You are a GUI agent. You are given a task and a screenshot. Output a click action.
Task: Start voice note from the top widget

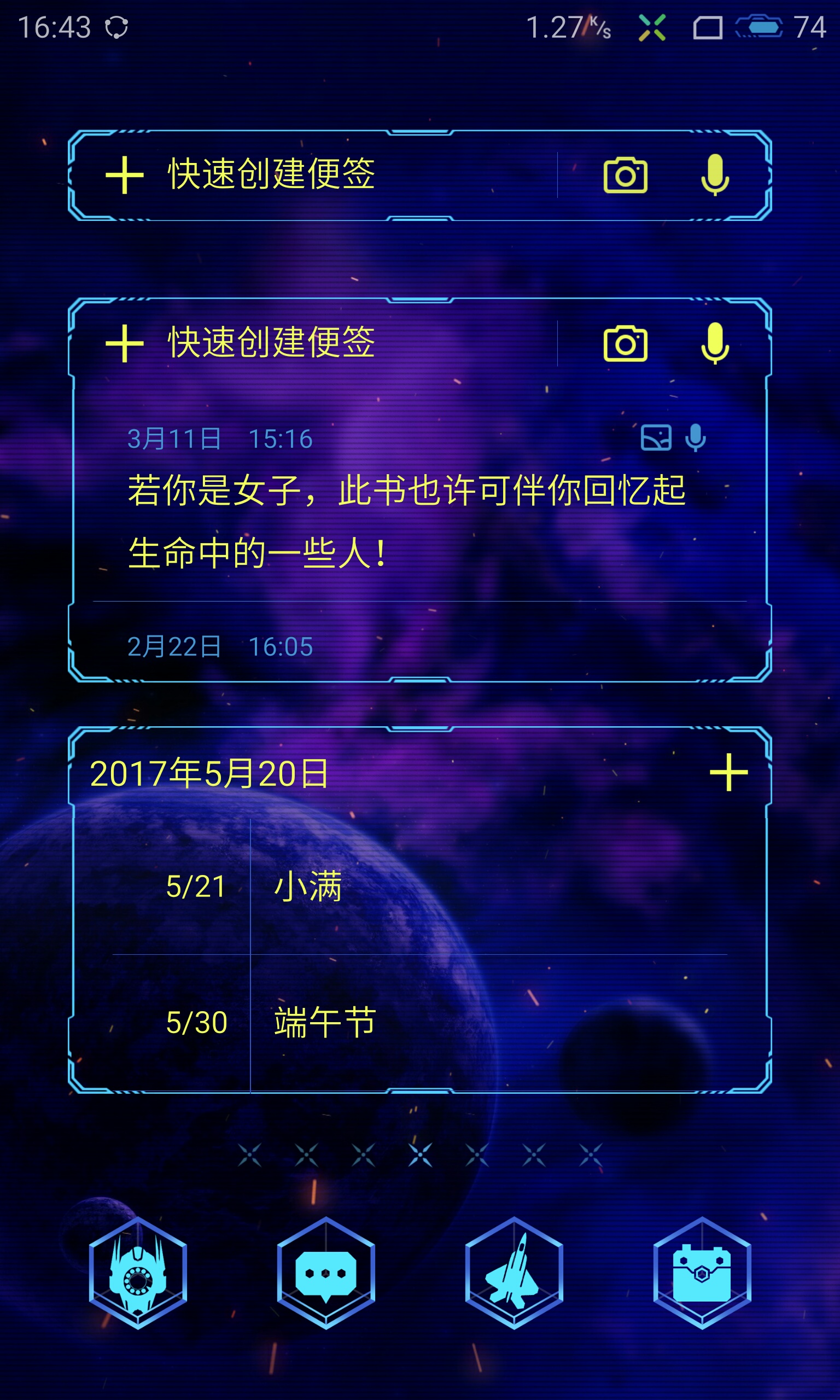coord(715,175)
